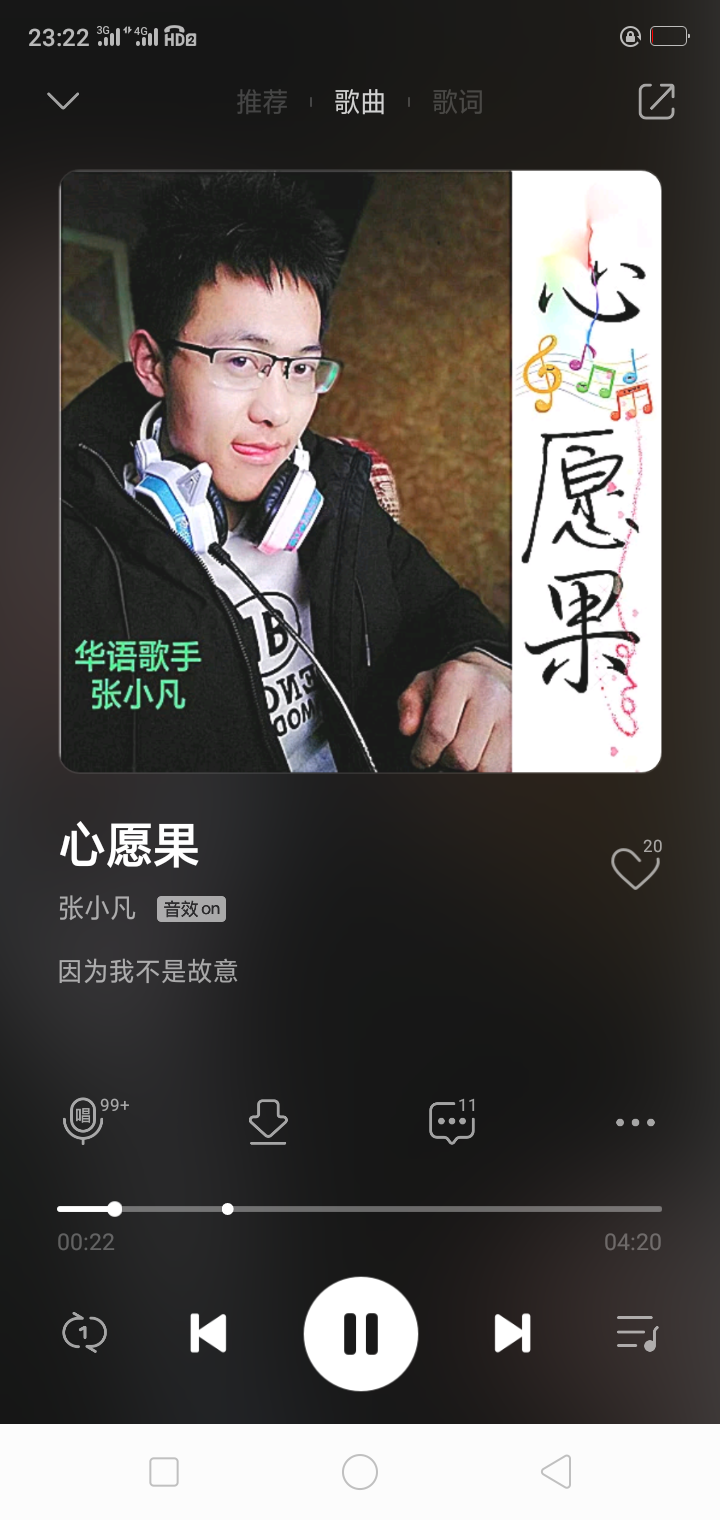This screenshot has height=1520, width=720.
Task: Switch to the 推荐 tab
Action: pos(262,102)
